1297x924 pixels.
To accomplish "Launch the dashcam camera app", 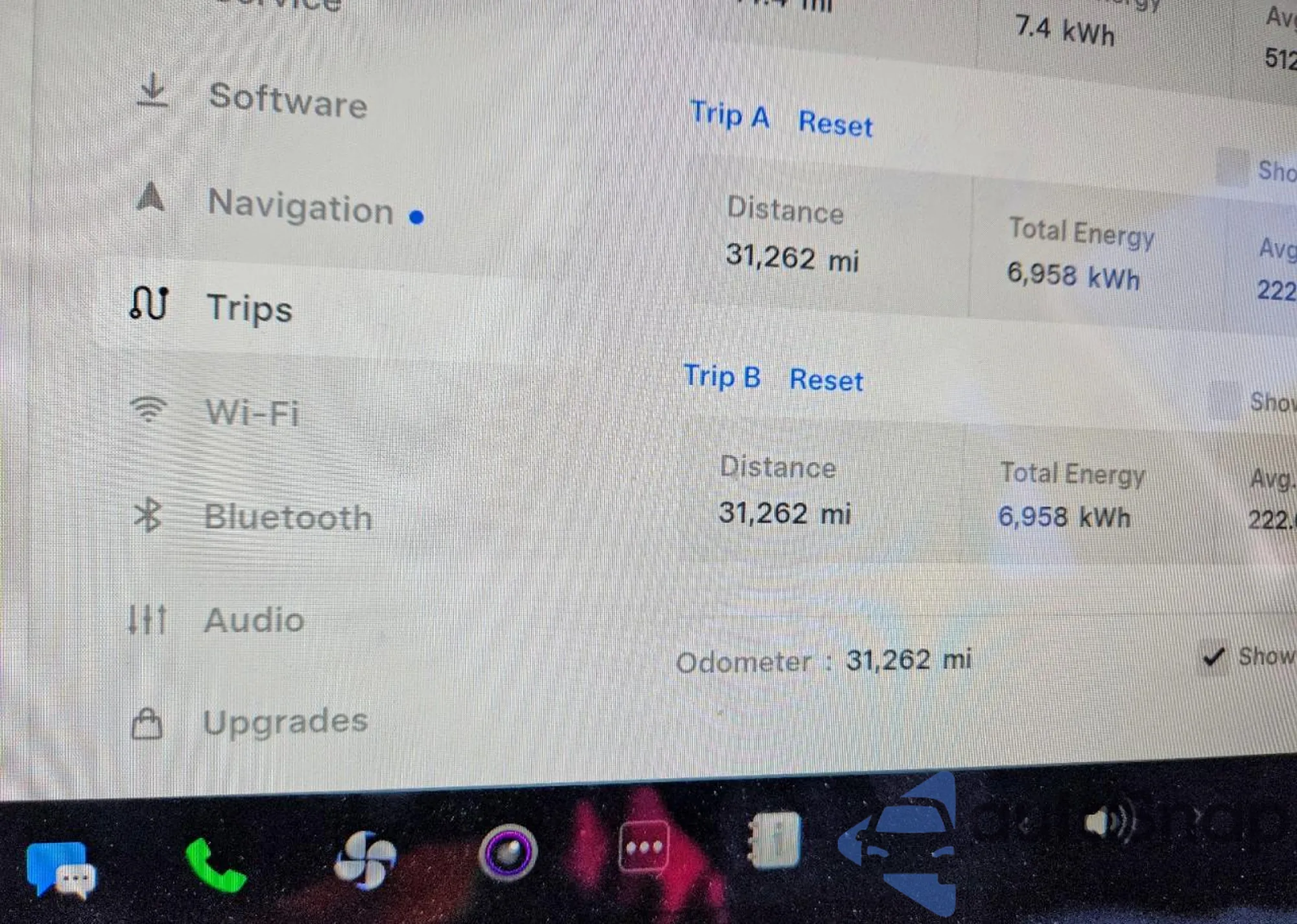I will [x=508, y=852].
